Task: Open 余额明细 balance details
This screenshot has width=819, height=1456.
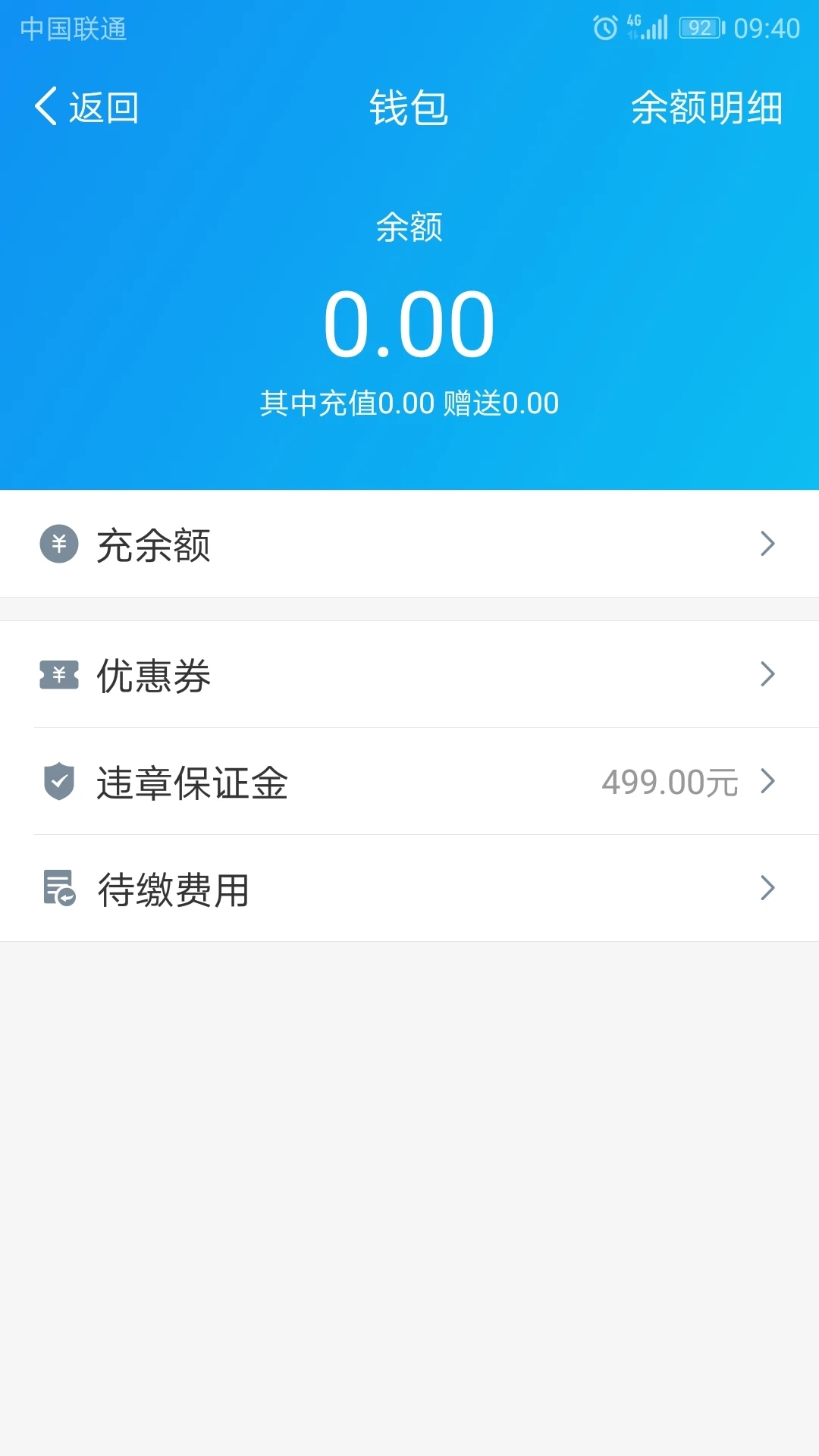Action: pos(707,107)
